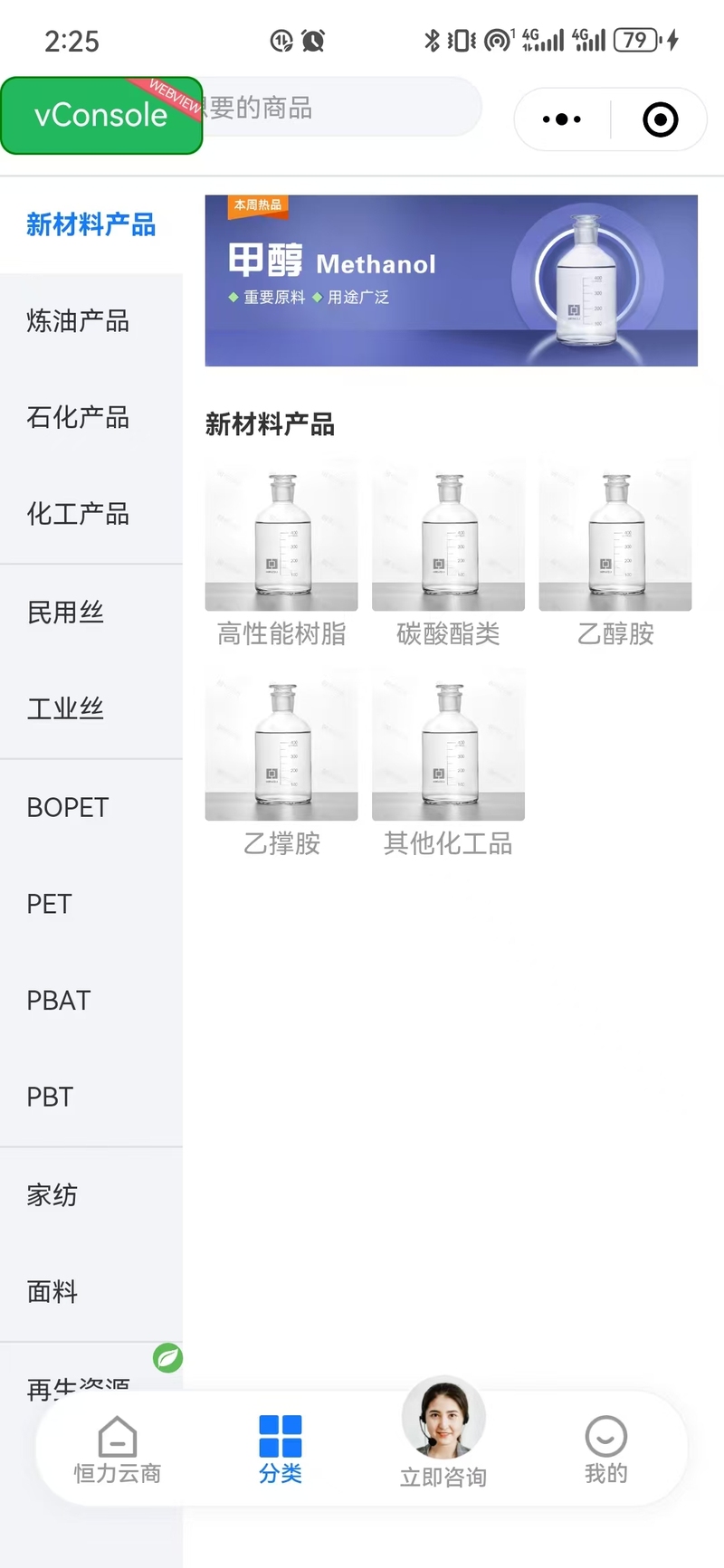Screen dimensions: 724x1568
Task: Open the 高性能树脂 product tile
Action: pyautogui.click(x=281, y=554)
